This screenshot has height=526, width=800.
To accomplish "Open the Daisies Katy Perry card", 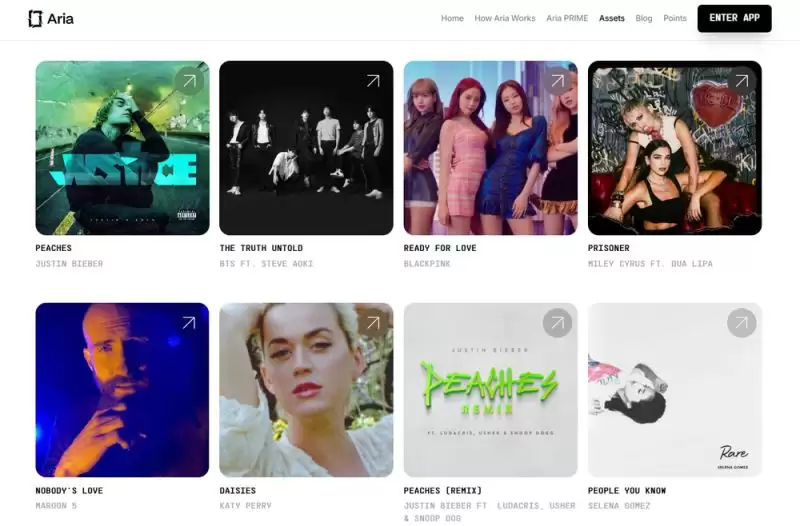I will (x=306, y=390).
